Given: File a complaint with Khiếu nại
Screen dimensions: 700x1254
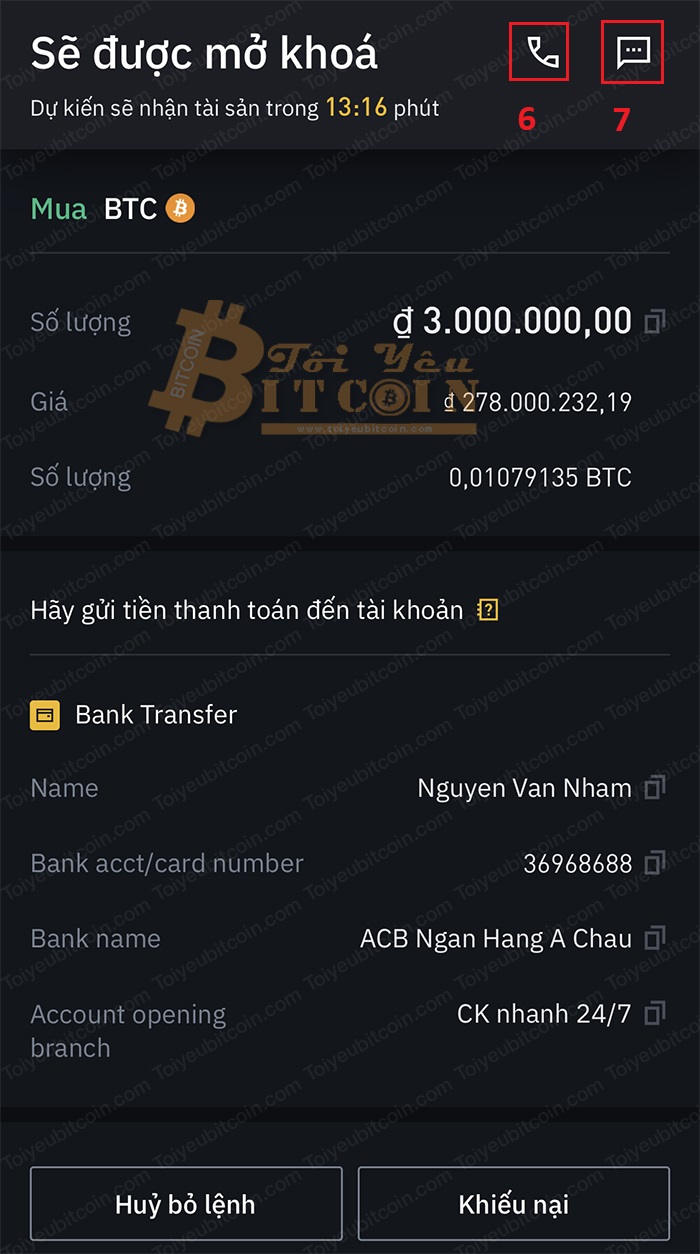Looking at the screenshot, I should (x=514, y=1204).
